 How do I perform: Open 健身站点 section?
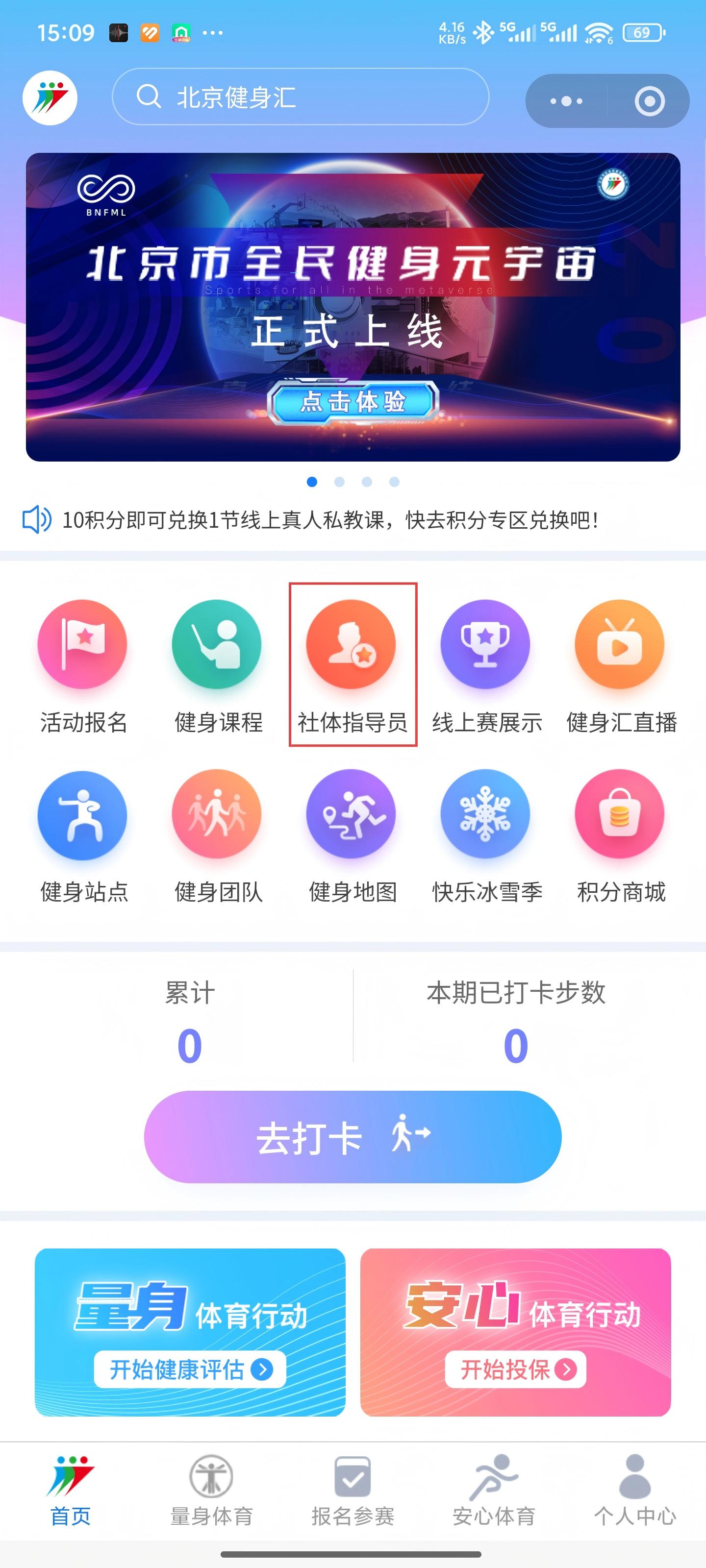(x=83, y=836)
